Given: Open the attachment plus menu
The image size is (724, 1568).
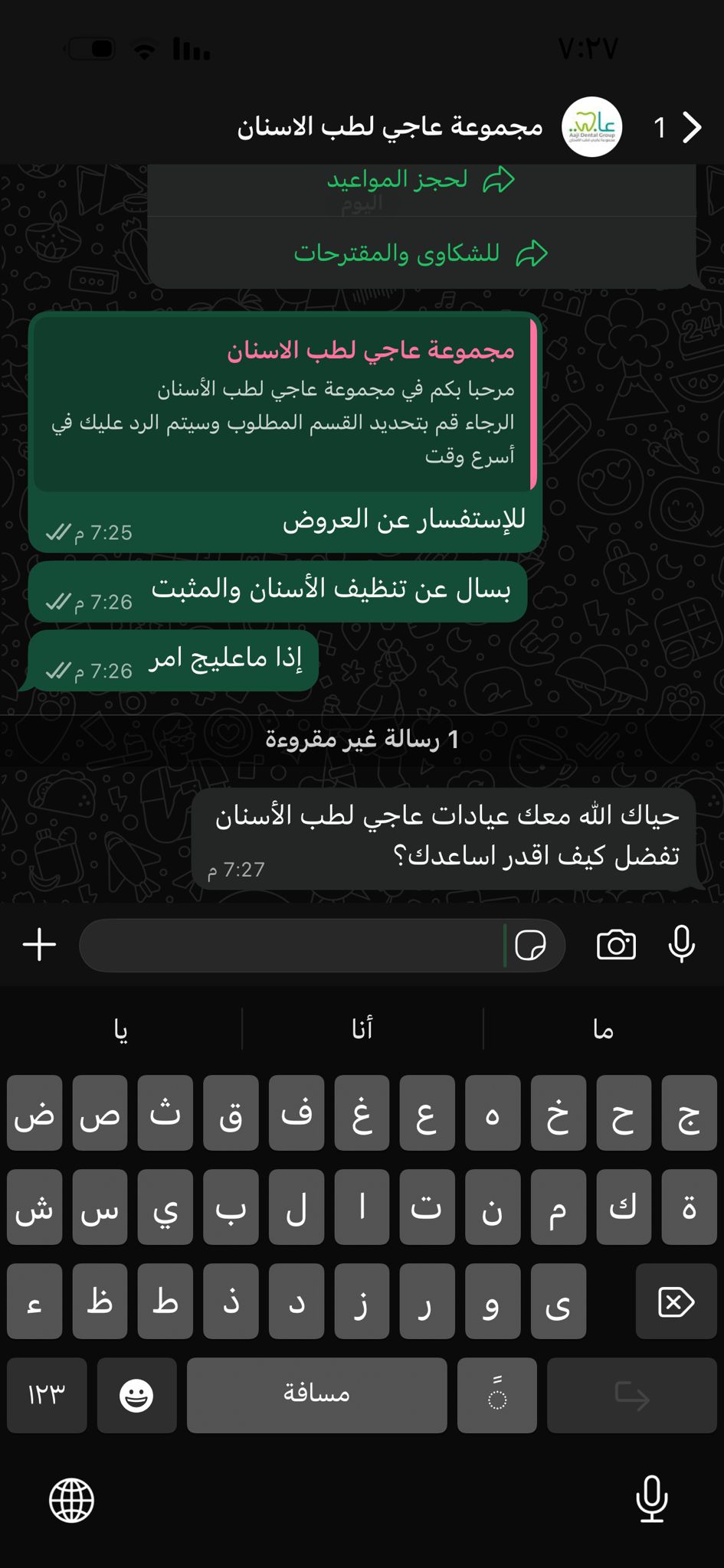Looking at the screenshot, I should 40,945.
